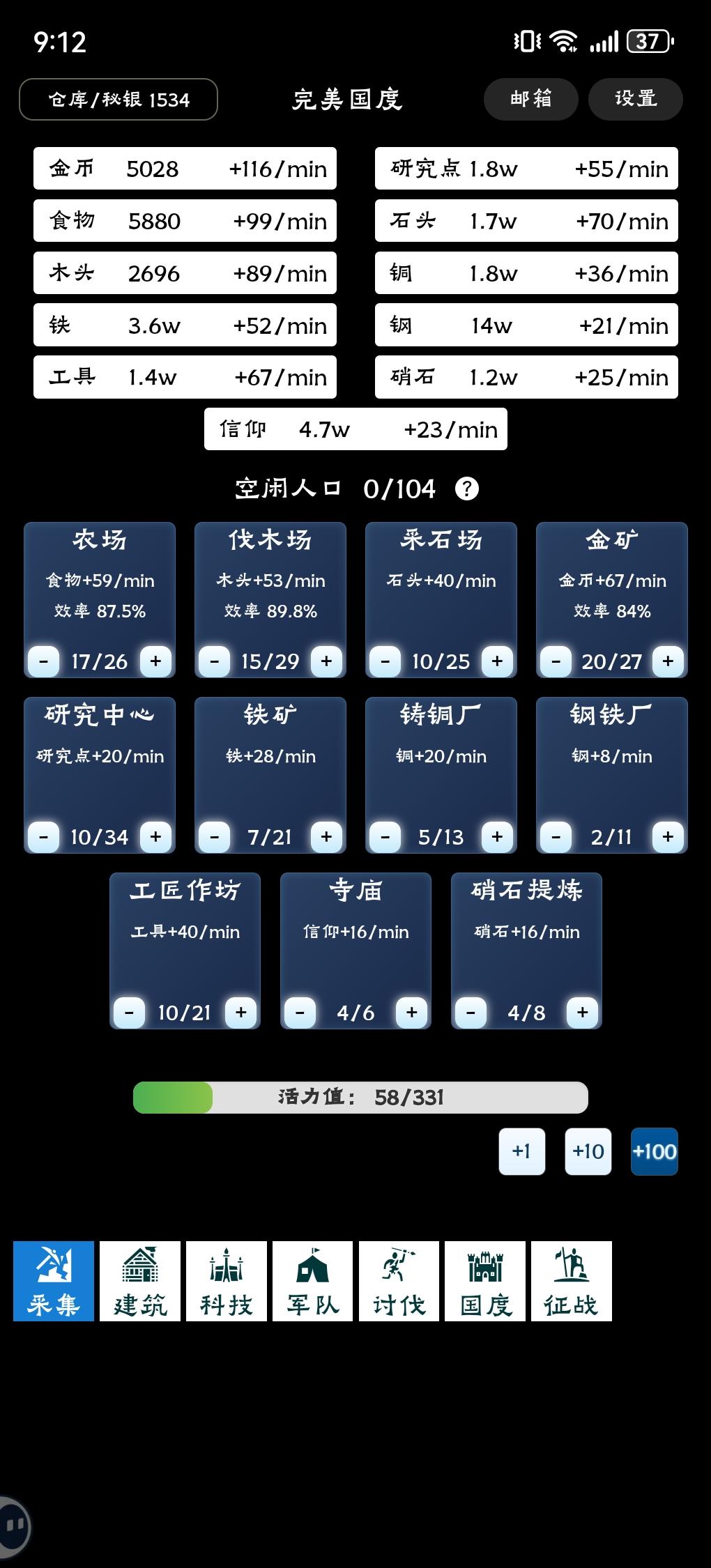Viewport: 711px width, 1568px height.
Task: Select the 军队 (Army) tent icon
Action: click(x=312, y=1282)
